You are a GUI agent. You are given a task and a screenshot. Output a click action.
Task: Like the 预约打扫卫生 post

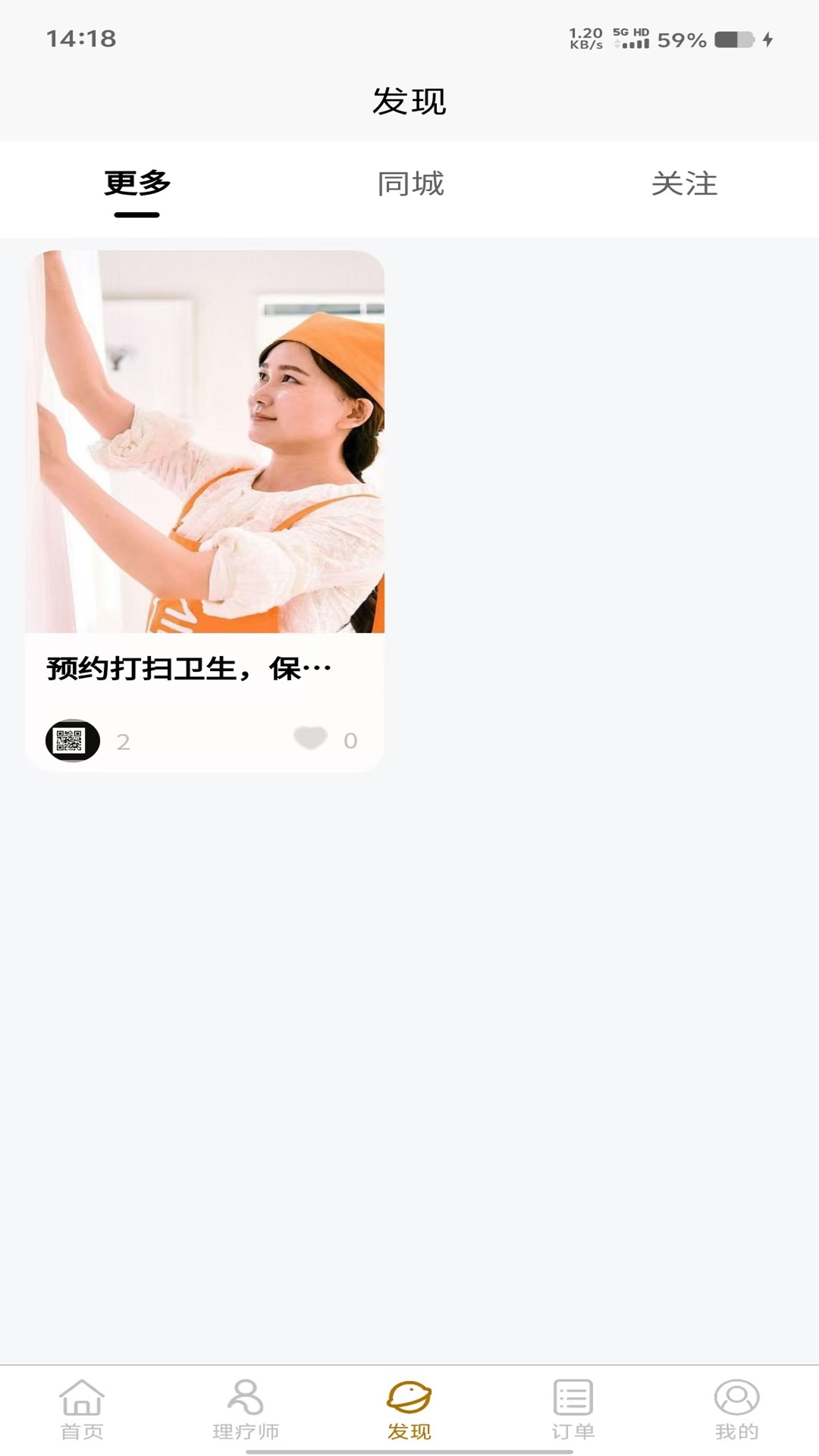[x=310, y=738]
